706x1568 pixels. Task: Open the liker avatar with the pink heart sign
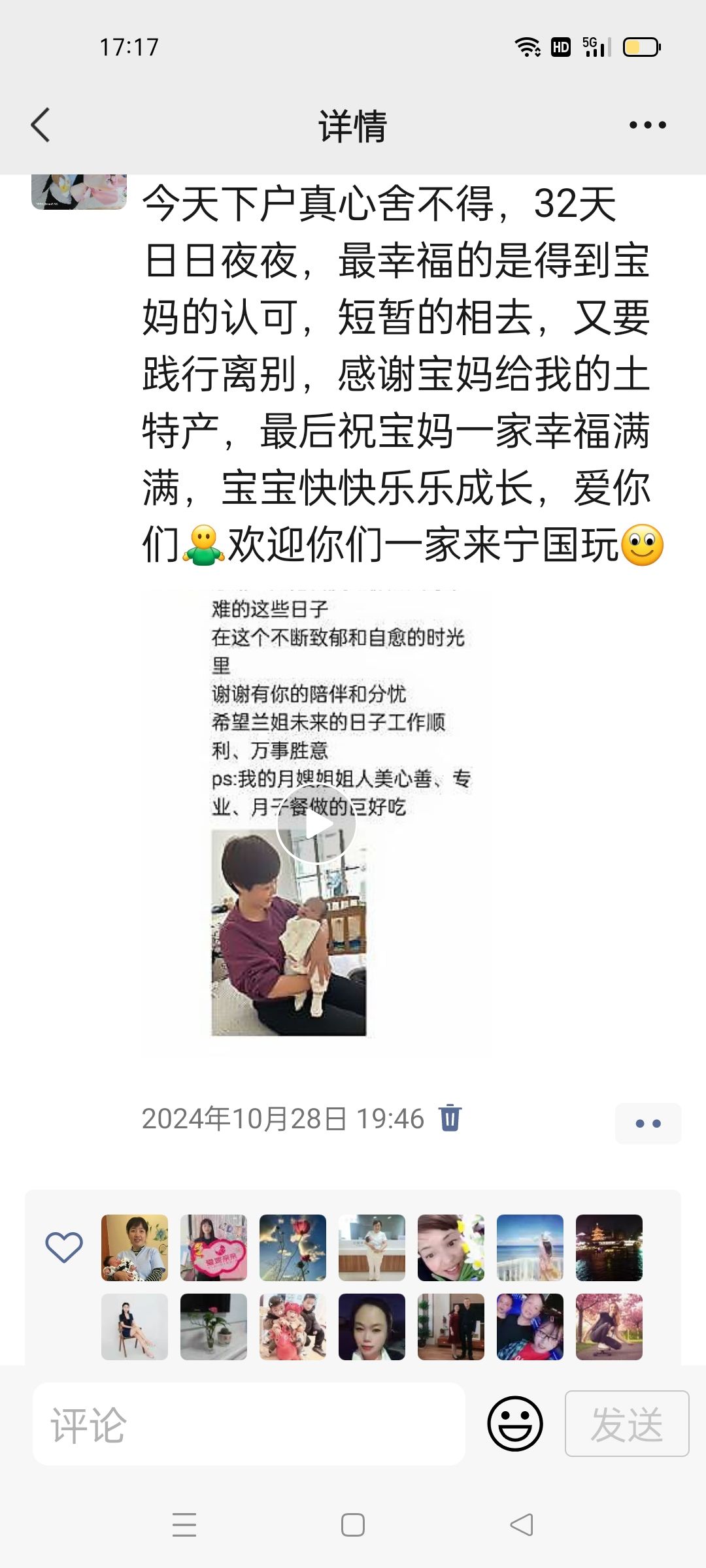coord(214,1248)
